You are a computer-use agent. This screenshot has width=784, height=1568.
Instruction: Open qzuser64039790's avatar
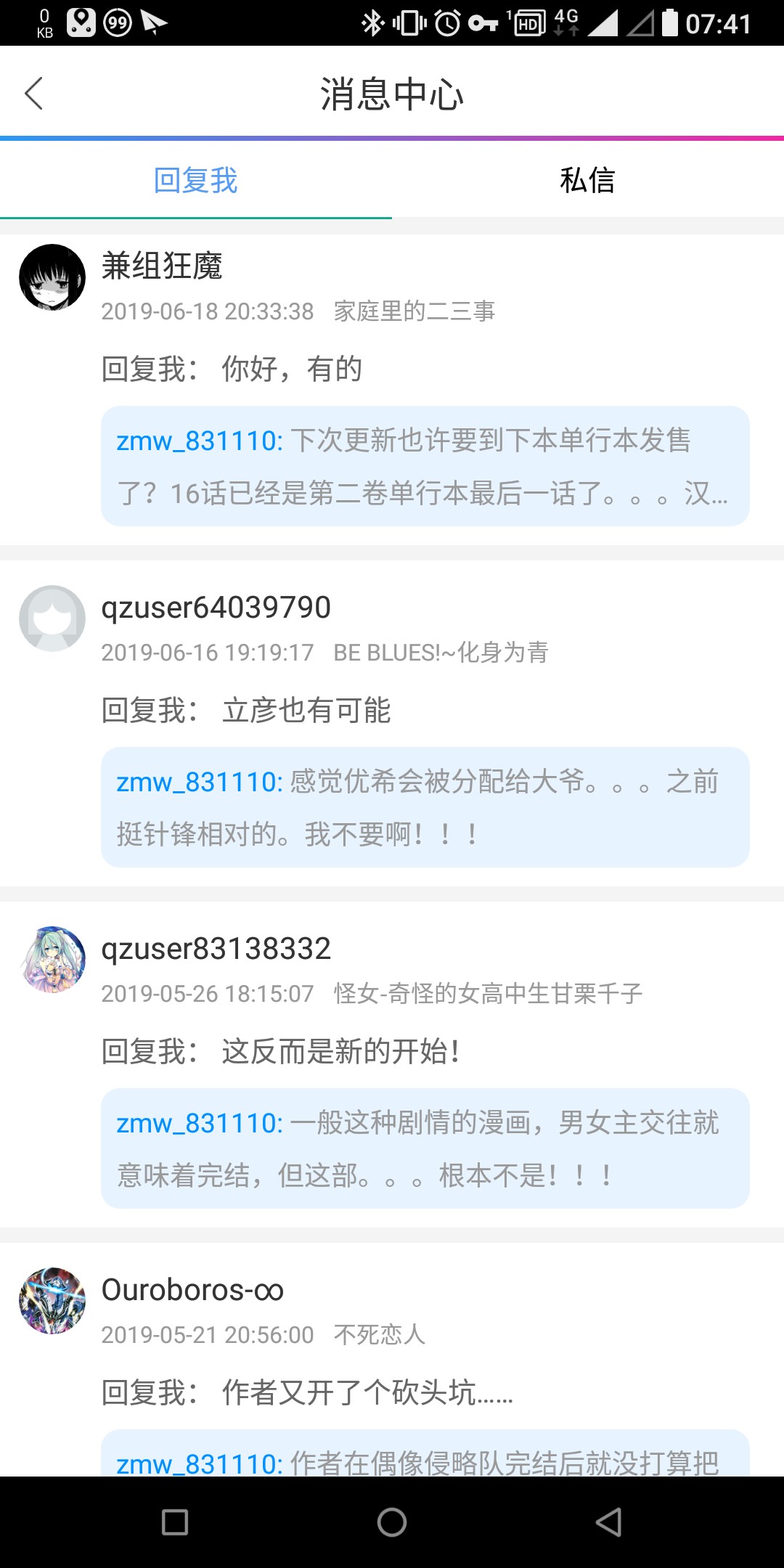click(52, 618)
